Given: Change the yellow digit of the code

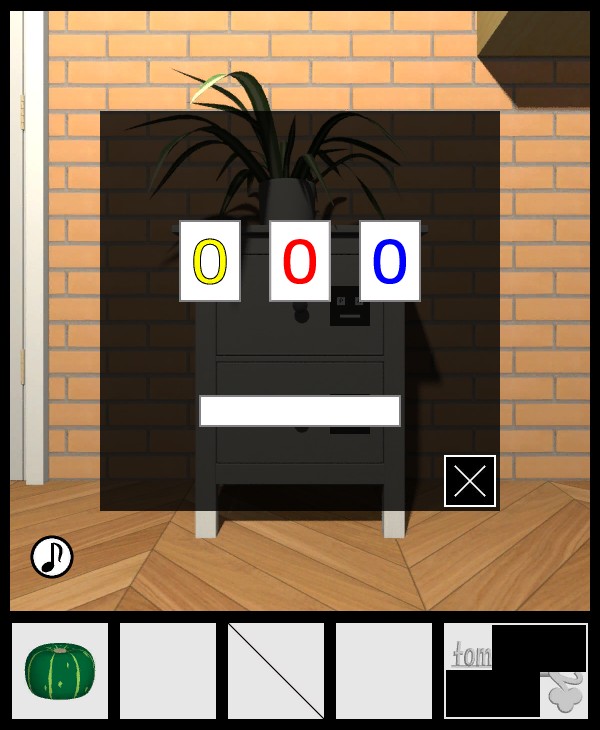Looking at the screenshot, I should pos(210,261).
